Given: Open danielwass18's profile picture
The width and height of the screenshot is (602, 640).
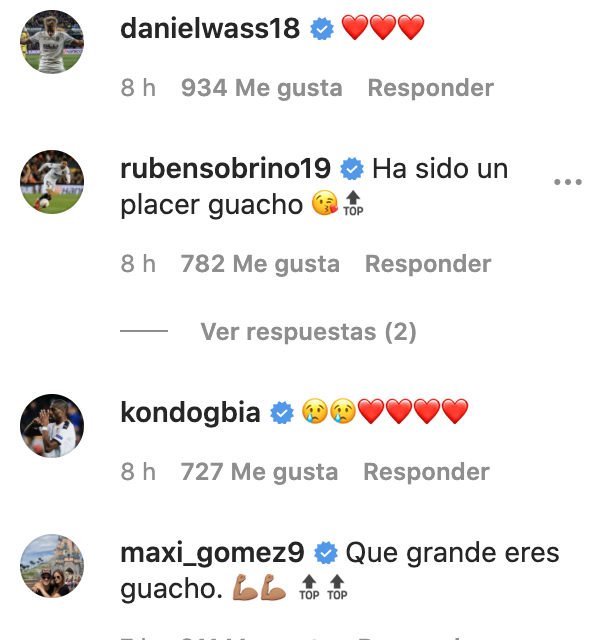Looking at the screenshot, I should 51,42.
